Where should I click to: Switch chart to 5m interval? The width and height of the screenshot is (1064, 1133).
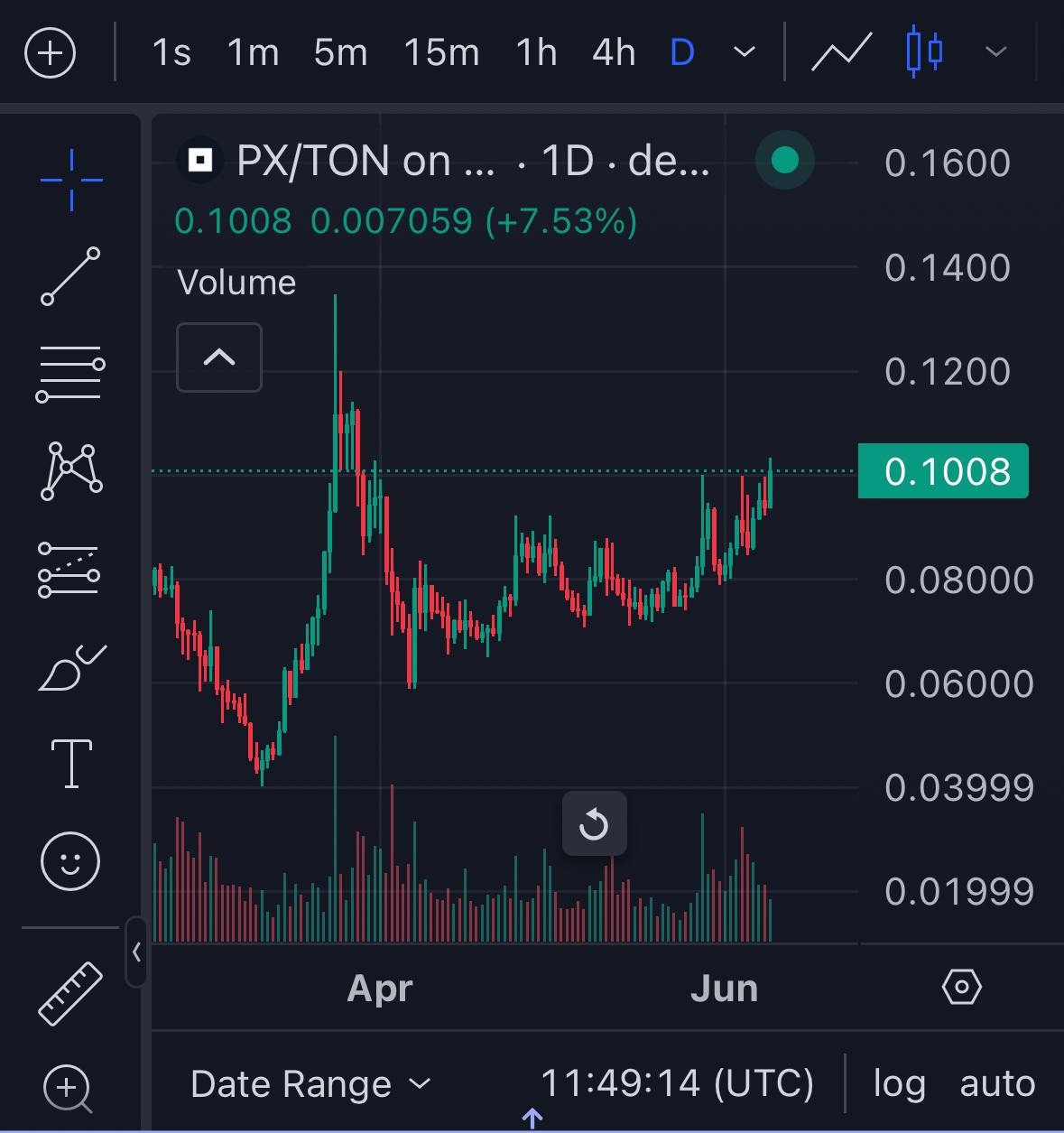[x=340, y=53]
